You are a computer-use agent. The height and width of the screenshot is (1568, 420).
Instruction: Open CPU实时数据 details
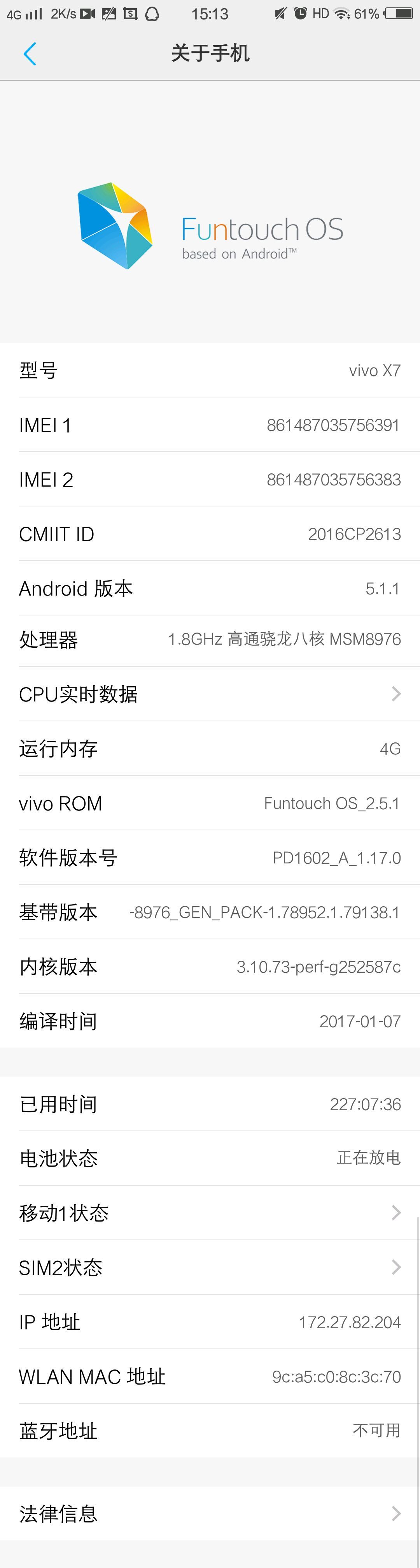[210, 694]
